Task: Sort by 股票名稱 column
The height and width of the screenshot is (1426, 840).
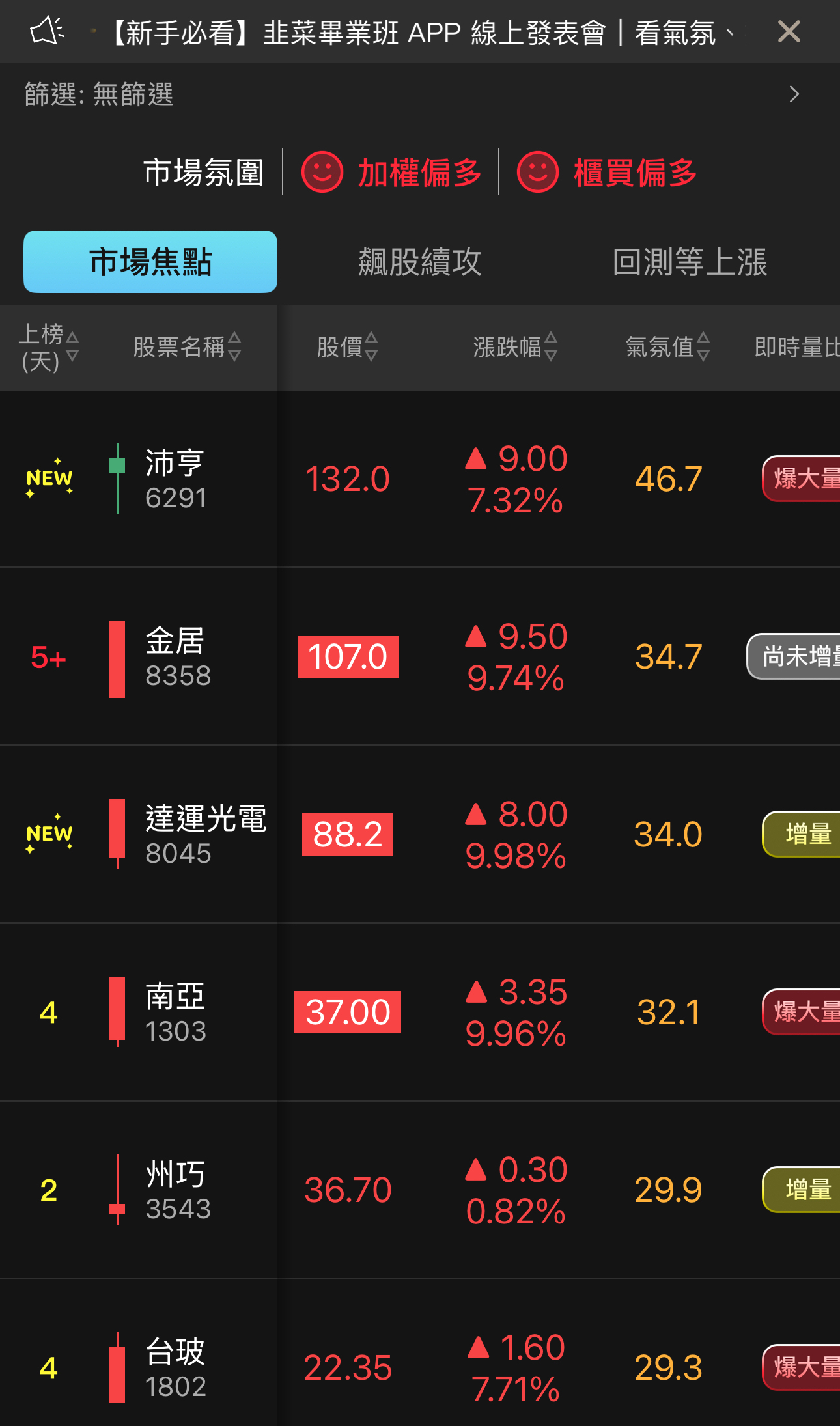Action: click(187, 346)
